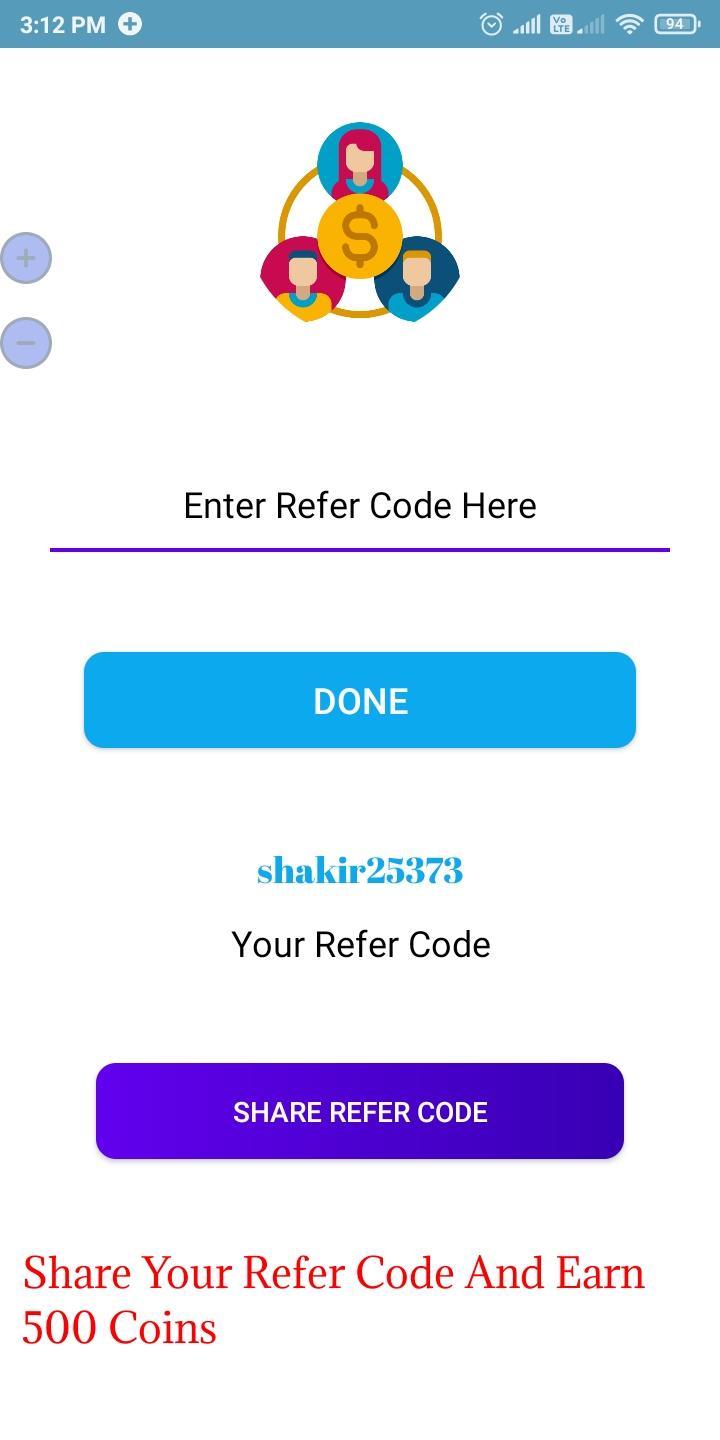Viewport: 720px width, 1440px height.
Task: Tap the Enter Refer Code Here field
Action: (360, 506)
